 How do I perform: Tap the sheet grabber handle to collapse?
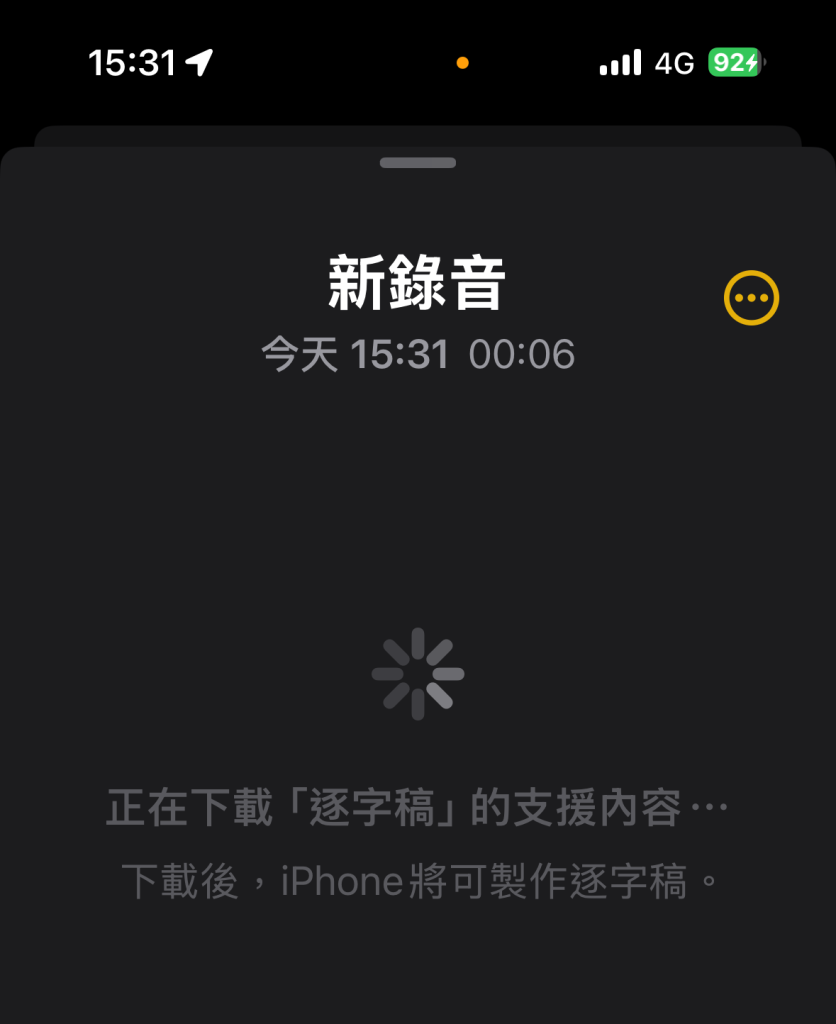coord(417,161)
